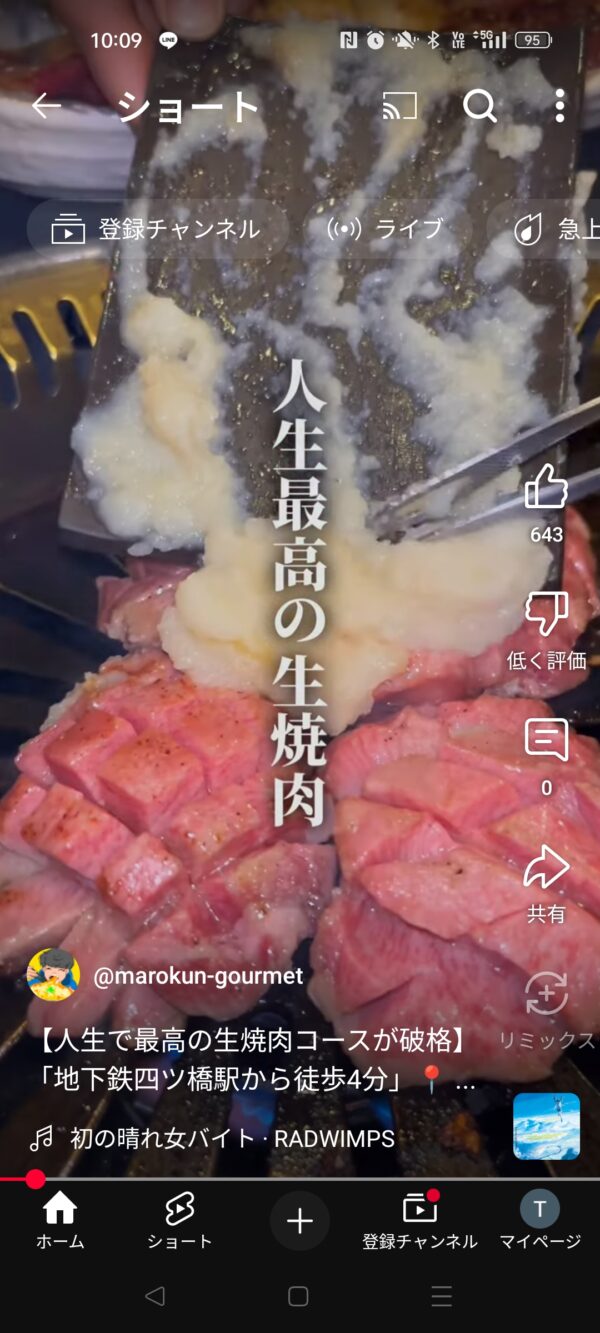Dislike the video via 低く評価
Viewport: 600px width, 1333px height.
(546, 614)
